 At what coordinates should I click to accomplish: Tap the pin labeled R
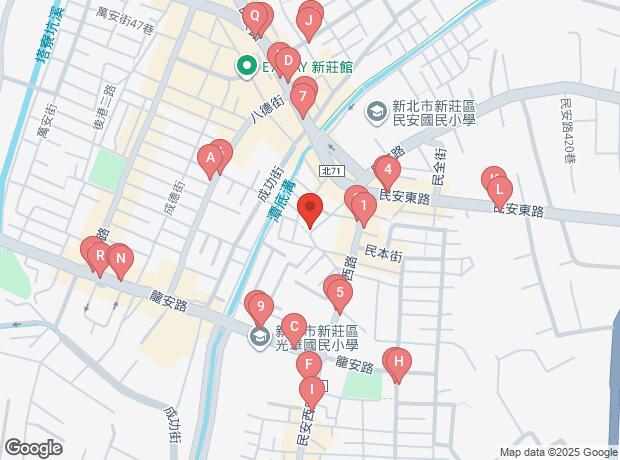(98, 255)
